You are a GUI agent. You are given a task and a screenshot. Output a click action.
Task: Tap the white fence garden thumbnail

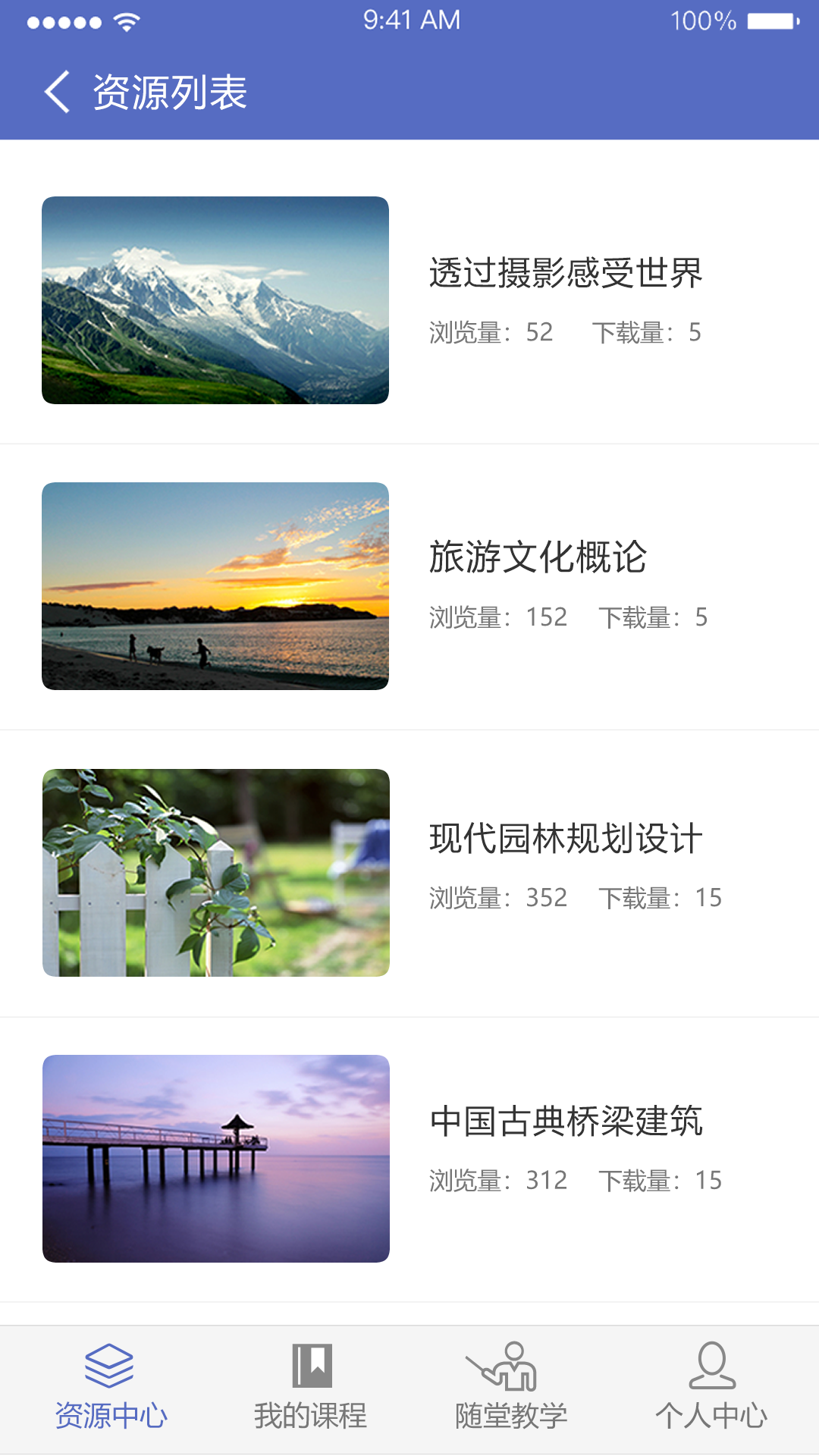point(215,870)
